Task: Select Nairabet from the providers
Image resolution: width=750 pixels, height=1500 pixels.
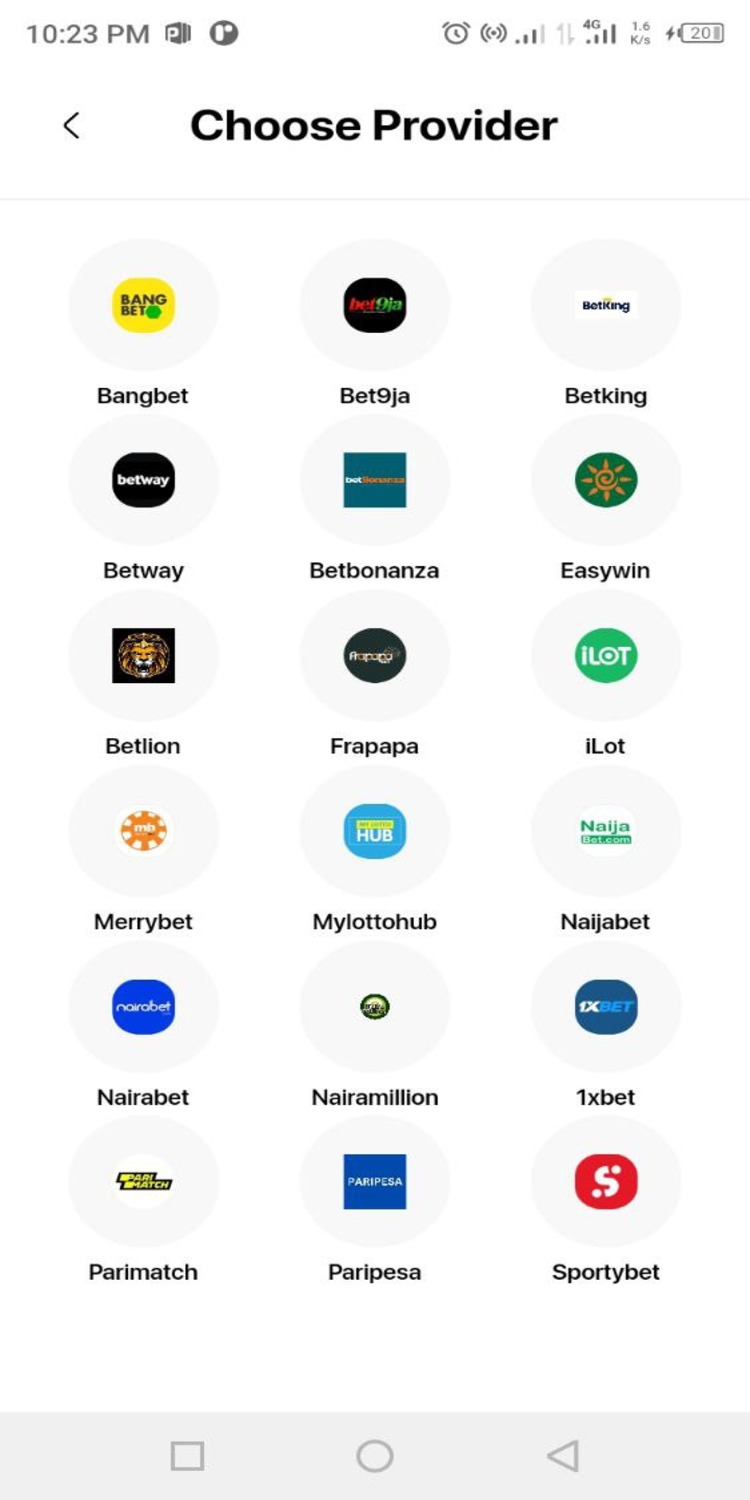Action: coord(143,1007)
